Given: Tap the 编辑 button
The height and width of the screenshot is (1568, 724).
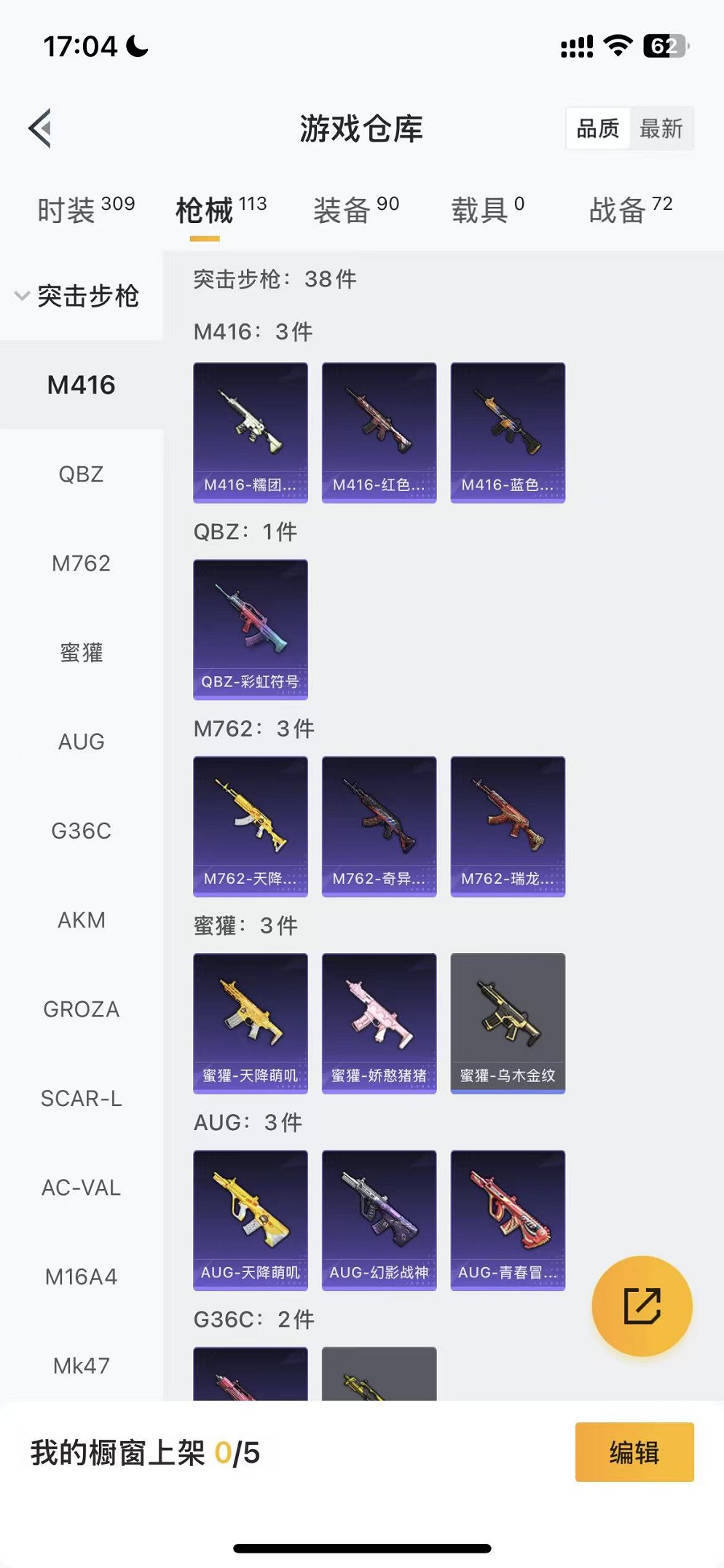Looking at the screenshot, I should tap(634, 1452).
